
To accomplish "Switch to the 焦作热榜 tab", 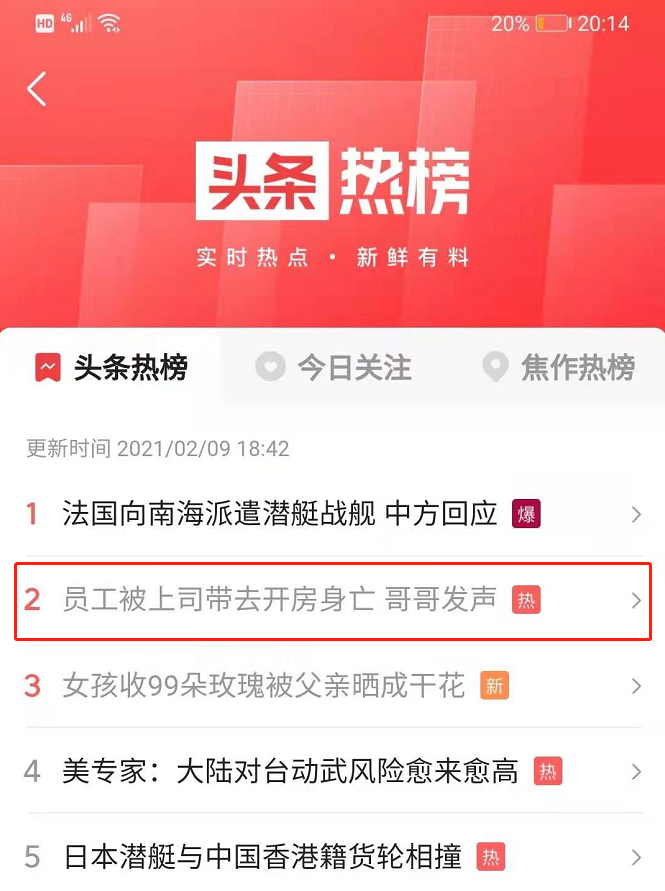I will pyautogui.click(x=558, y=367).
